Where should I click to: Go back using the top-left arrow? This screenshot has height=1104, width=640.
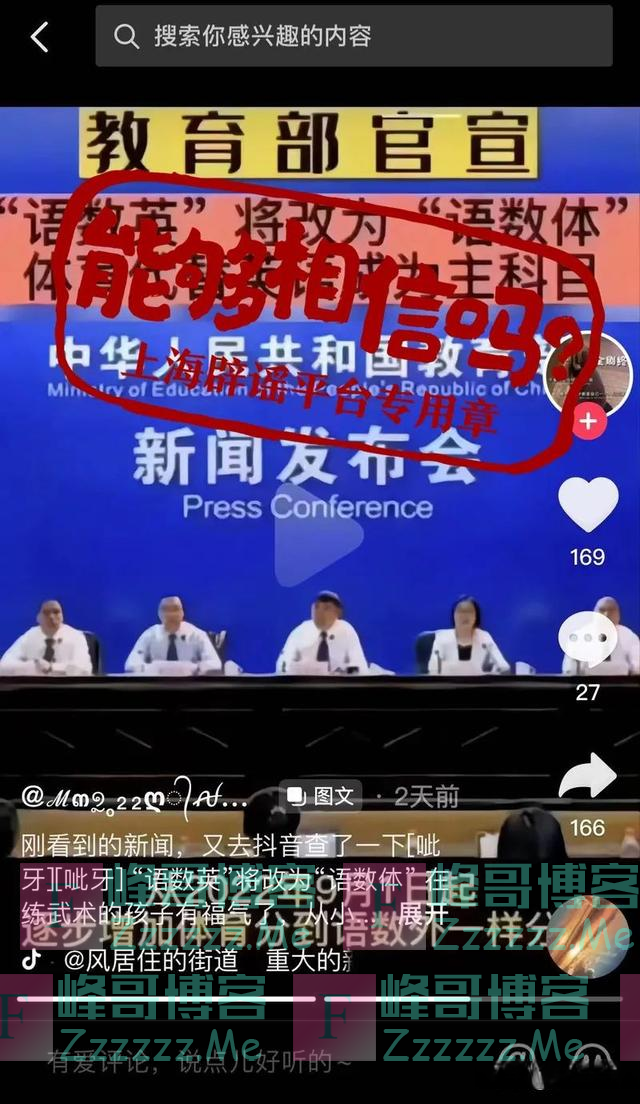[40, 38]
